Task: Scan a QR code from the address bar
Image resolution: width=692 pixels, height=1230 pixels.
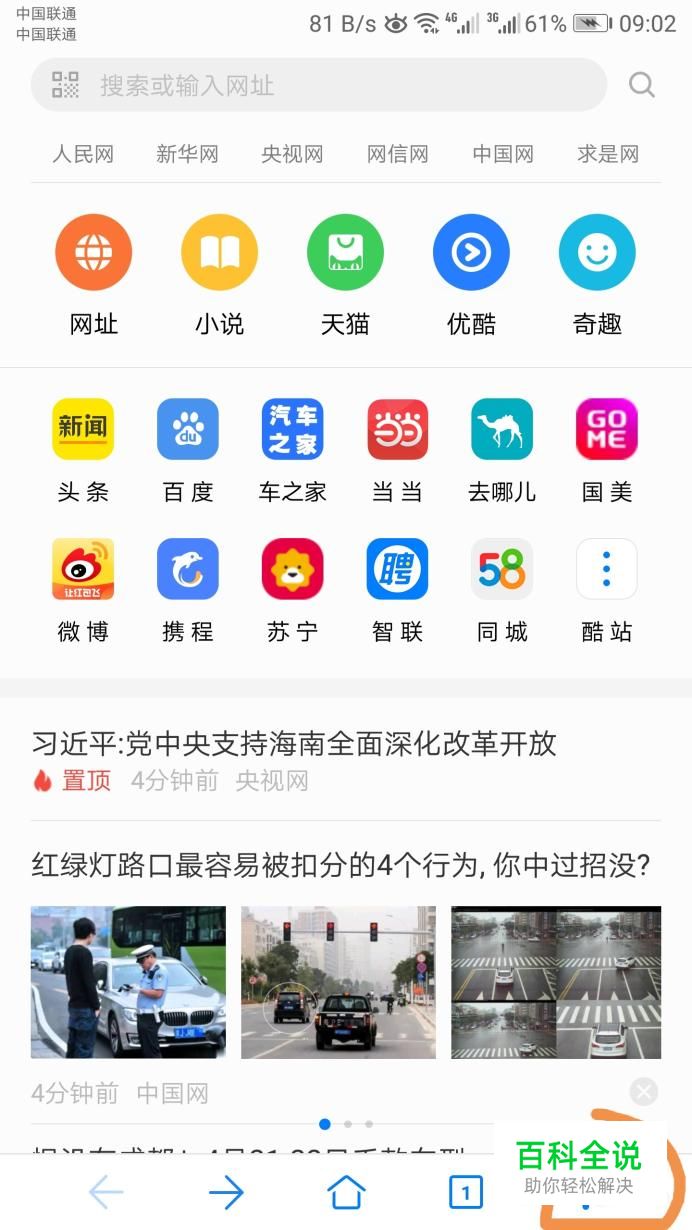Action: pos(66,85)
